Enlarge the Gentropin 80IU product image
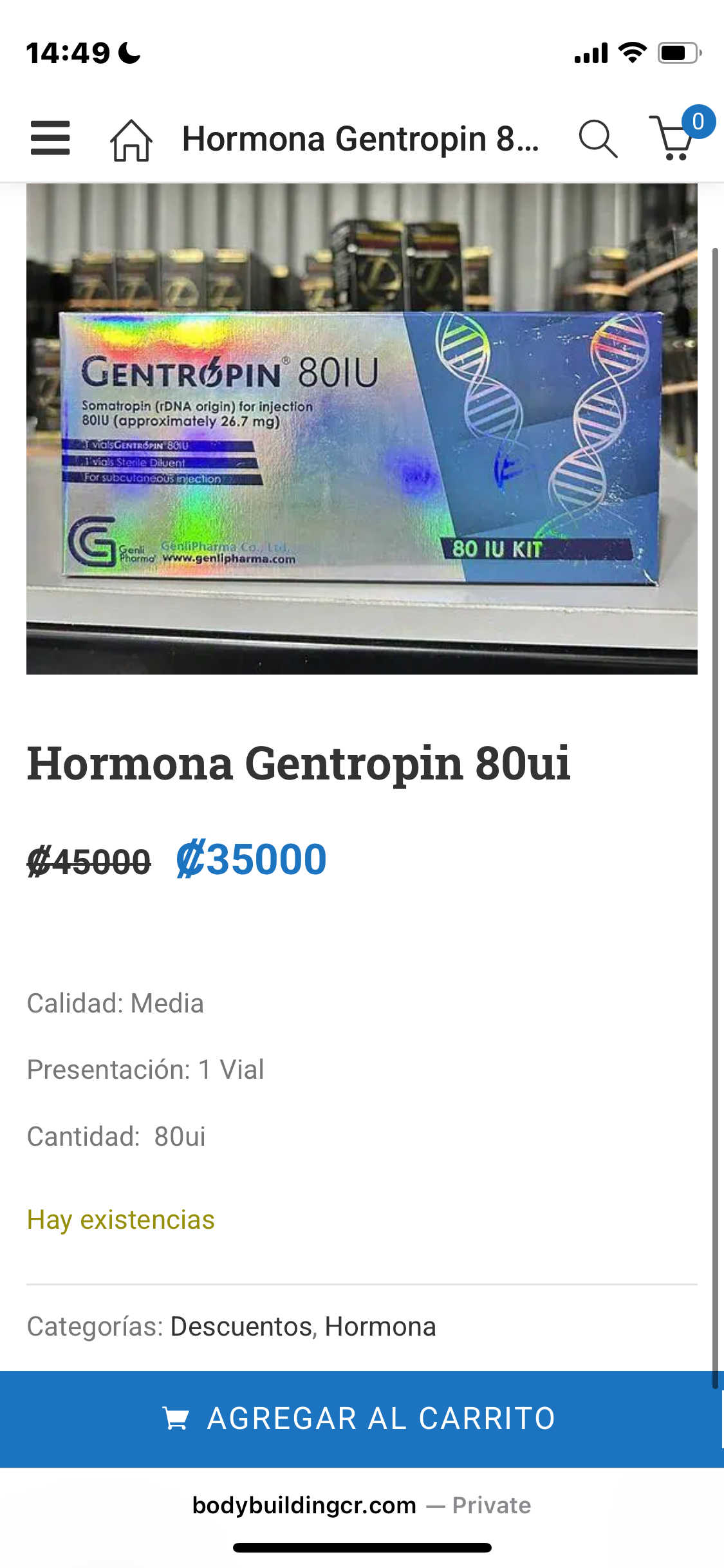Viewport: 724px width, 1568px height. (x=362, y=429)
